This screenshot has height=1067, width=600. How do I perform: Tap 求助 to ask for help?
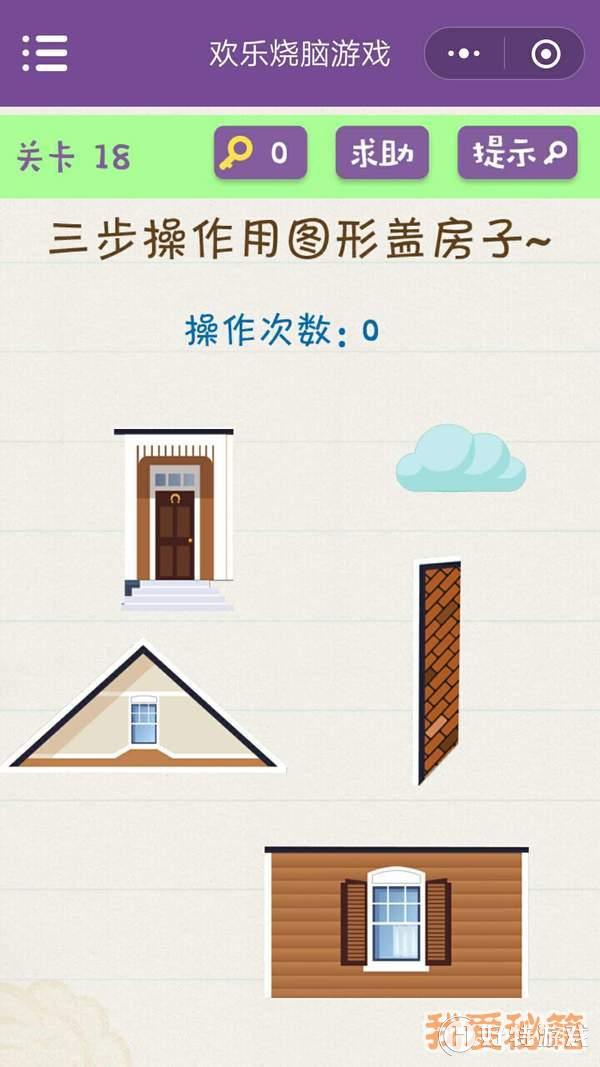(382, 153)
